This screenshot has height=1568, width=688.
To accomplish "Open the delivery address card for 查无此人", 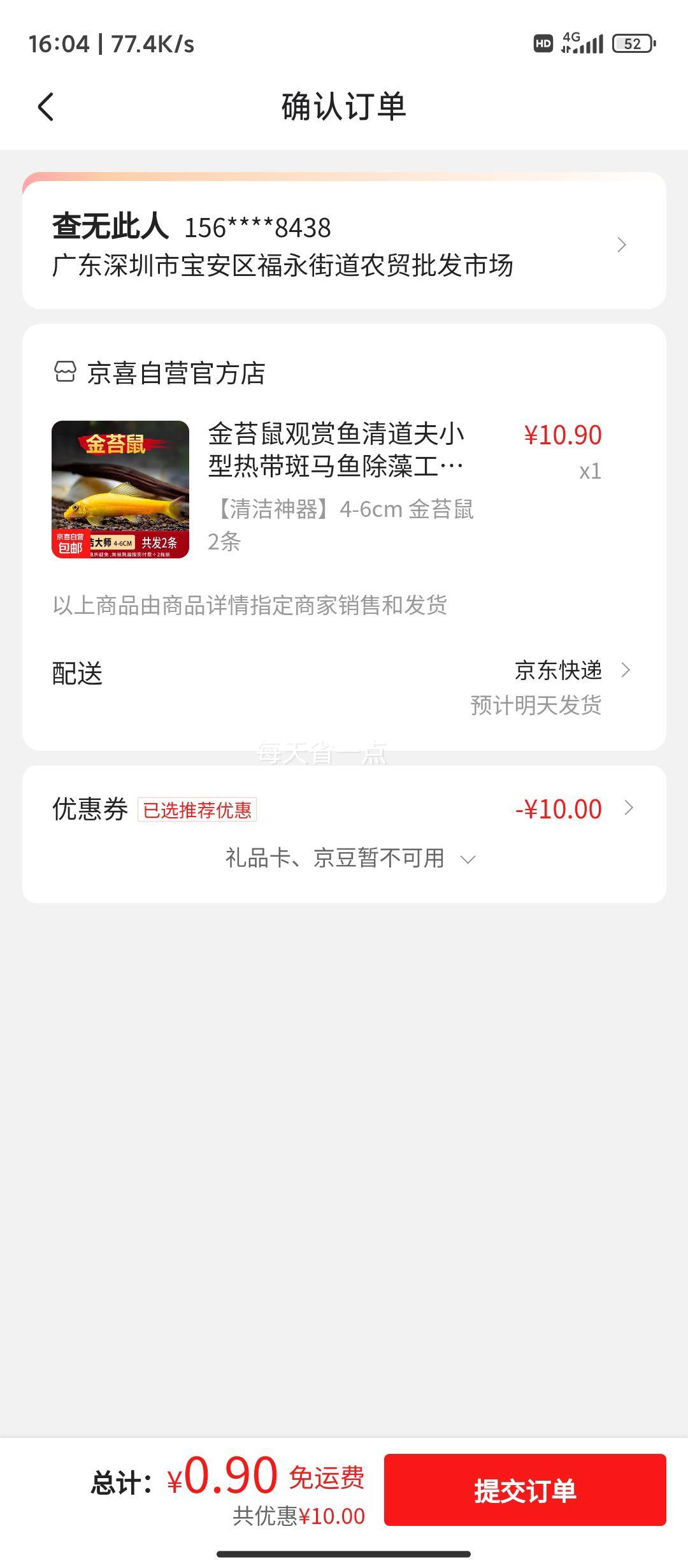I will pyautogui.click(x=344, y=245).
